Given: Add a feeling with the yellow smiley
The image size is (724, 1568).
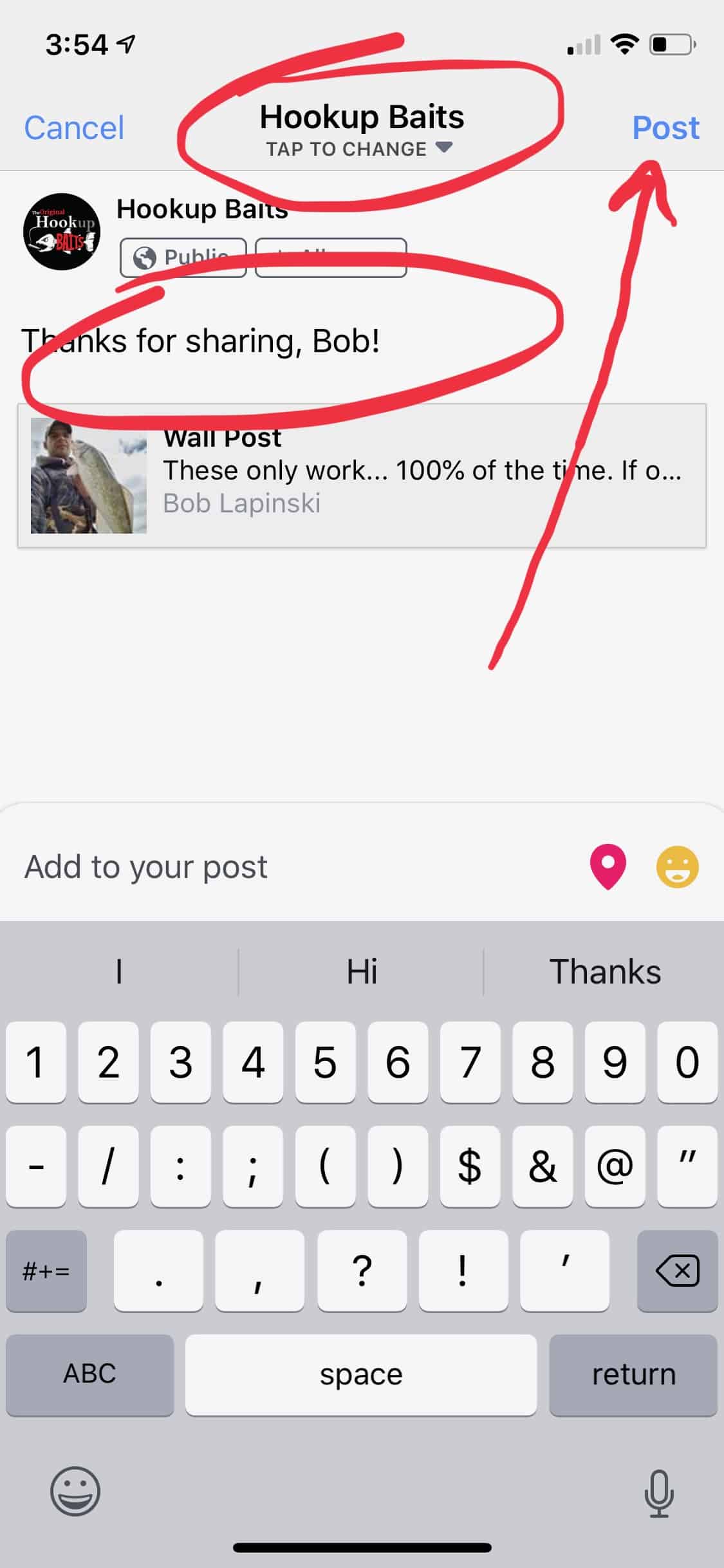Looking at the screenshot, I should click(x=677, y=866).
